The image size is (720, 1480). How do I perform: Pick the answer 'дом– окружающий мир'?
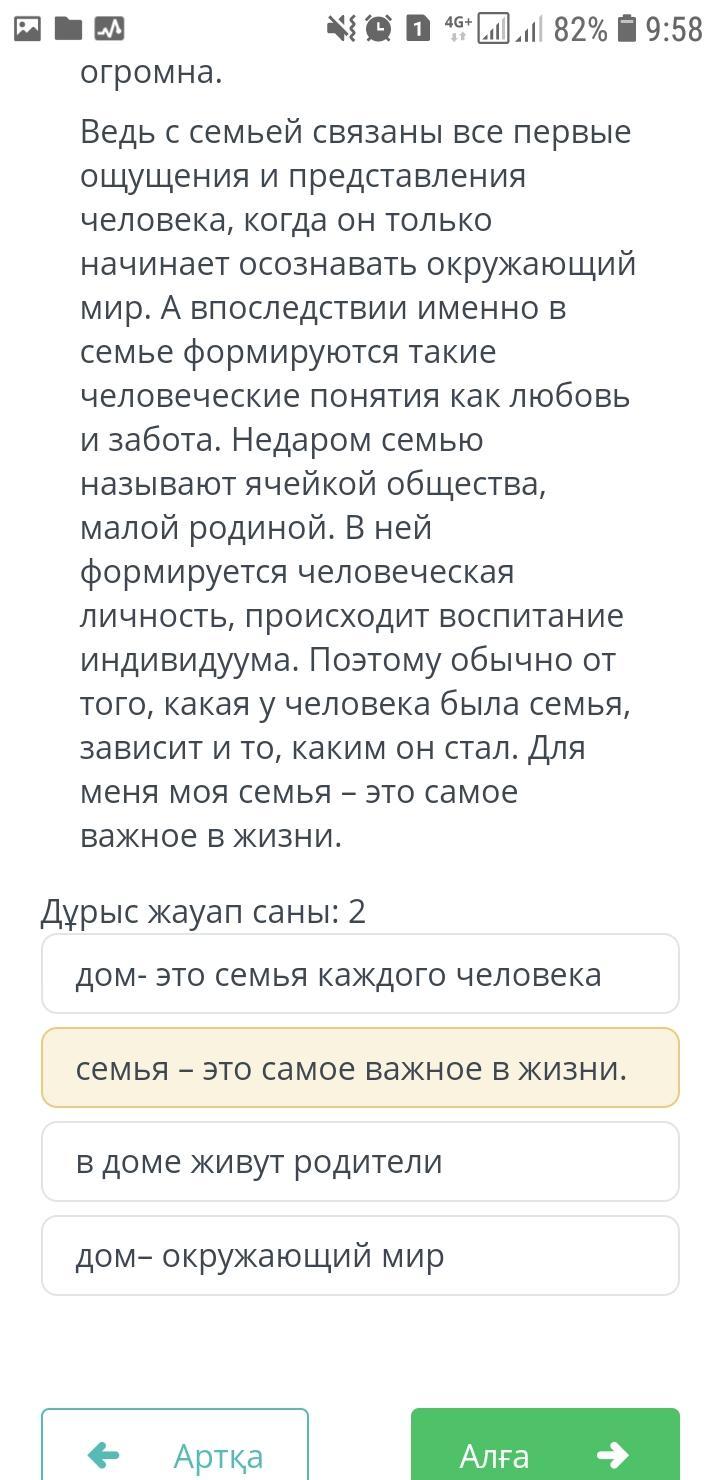pyautogui.click(x=360, y=1256)
